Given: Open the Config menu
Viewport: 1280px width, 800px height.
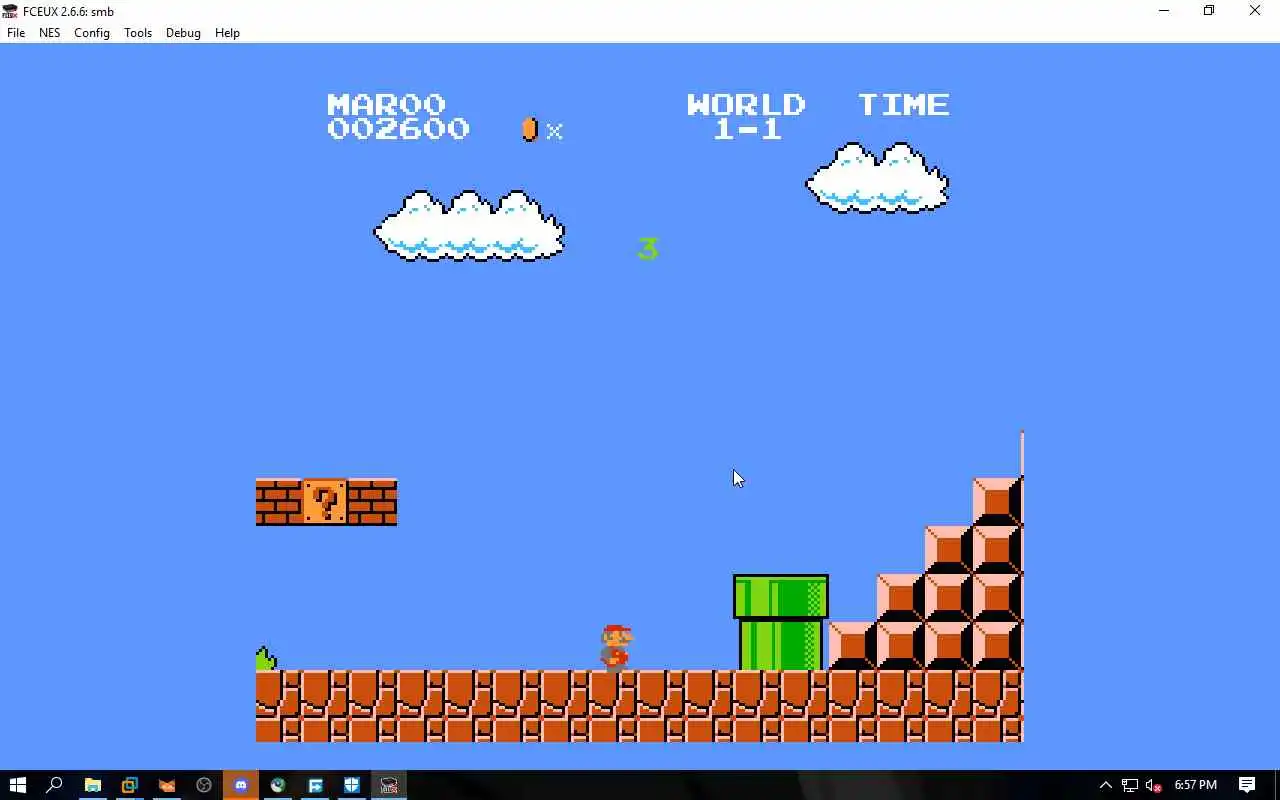Looking at the screenshot, I should (92, 33).
